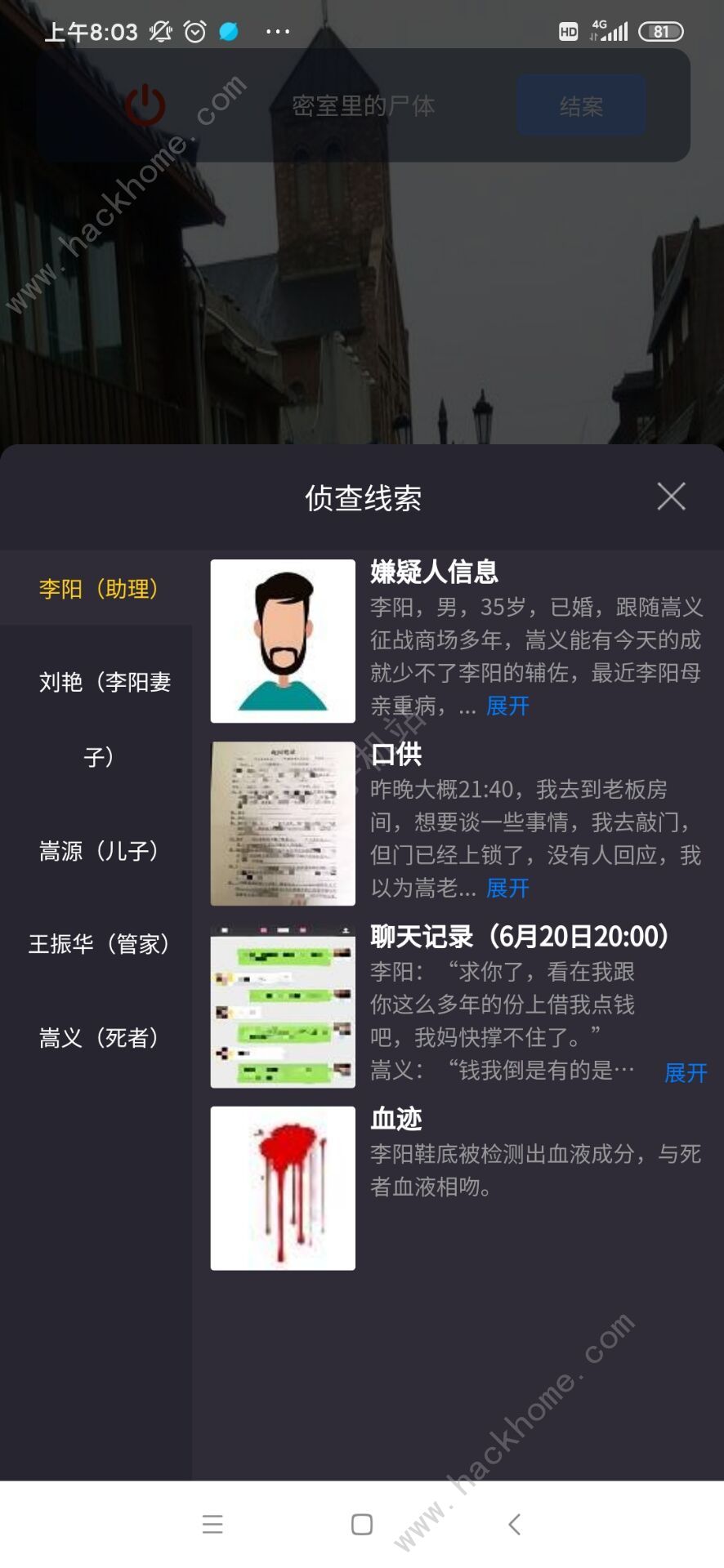Viewport: 724px width, 1568px height.
Task: Tap the red power icon
Action: pyautogui.click(x=145, y=105)
